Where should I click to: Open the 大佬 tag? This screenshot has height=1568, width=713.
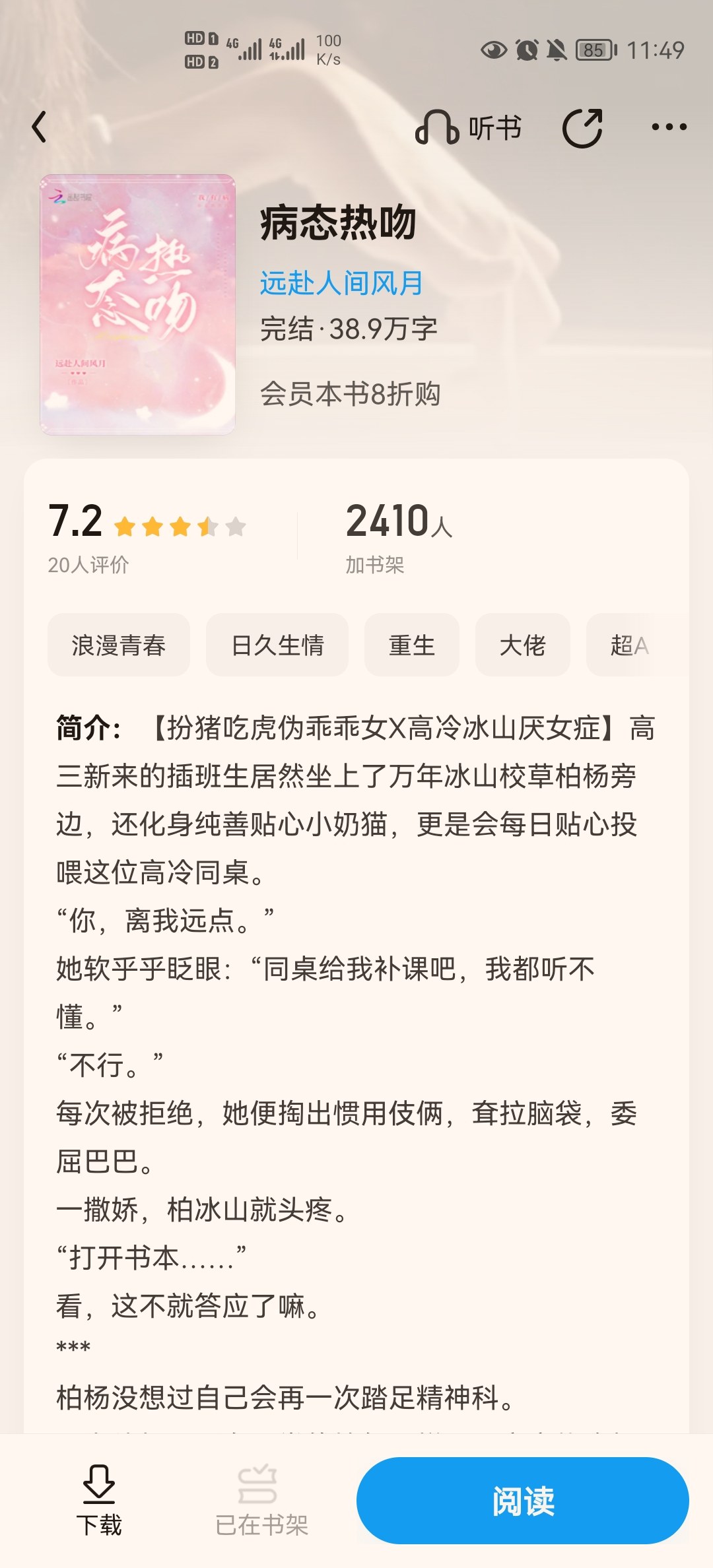(522, 645)
